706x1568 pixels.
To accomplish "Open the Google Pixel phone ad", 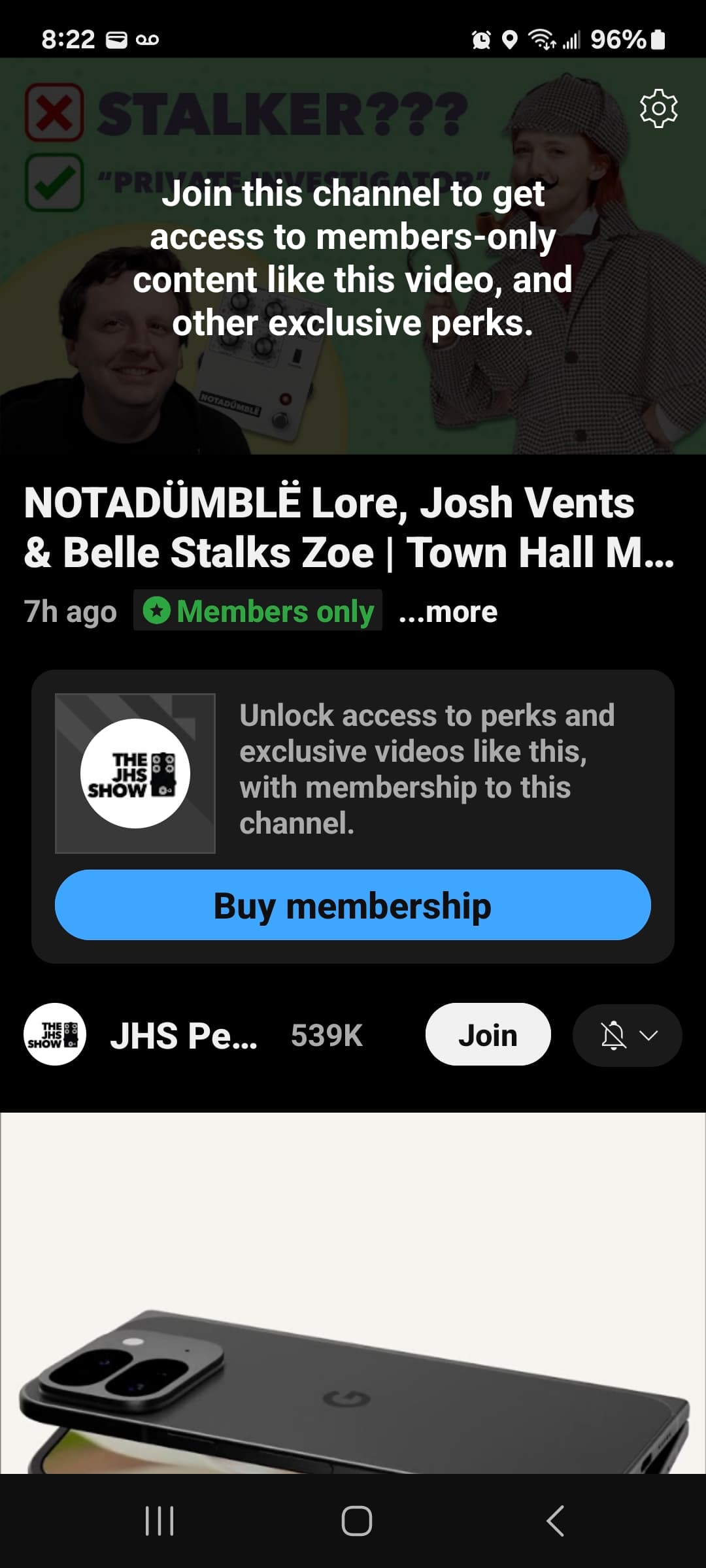I will coord(353,1293).
